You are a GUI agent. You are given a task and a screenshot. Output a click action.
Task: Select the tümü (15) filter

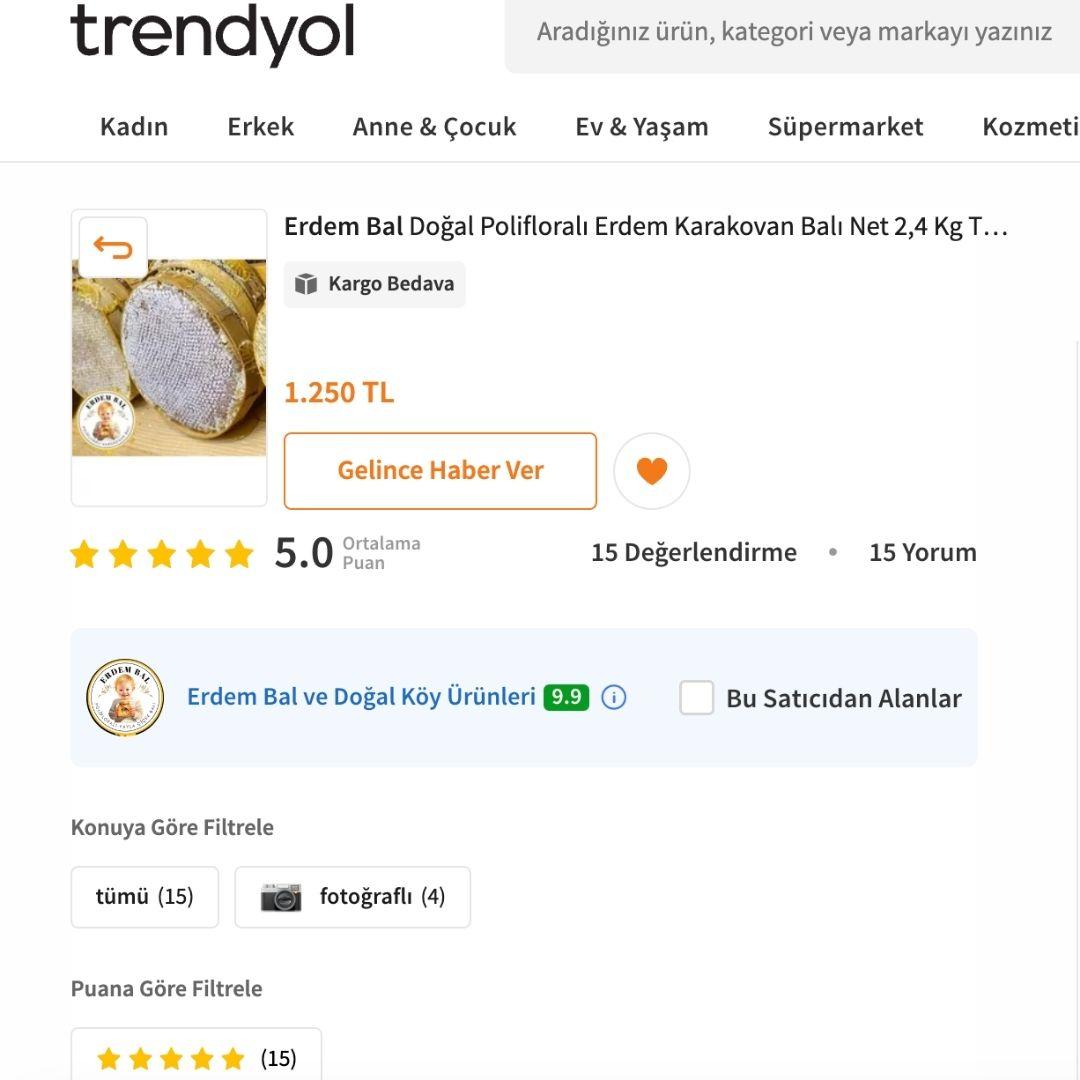(144, 897)
